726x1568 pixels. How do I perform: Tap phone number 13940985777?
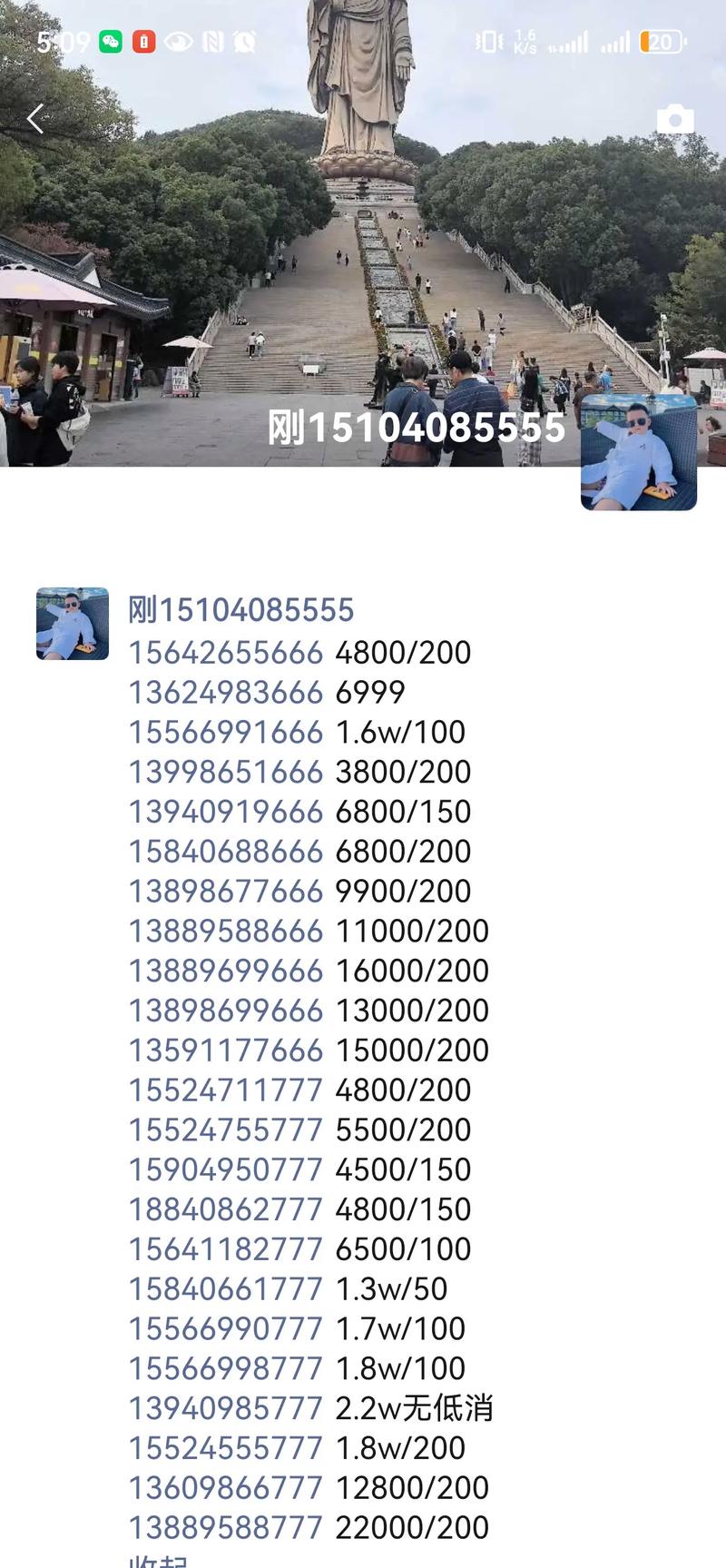click(225, 1408)
